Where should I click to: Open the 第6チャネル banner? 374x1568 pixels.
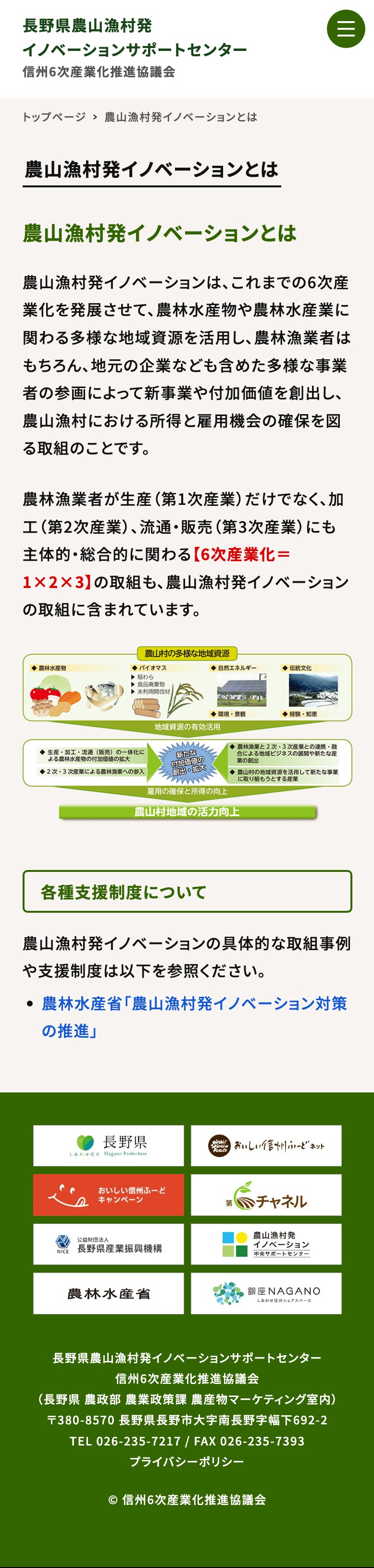coord(265,1195)
